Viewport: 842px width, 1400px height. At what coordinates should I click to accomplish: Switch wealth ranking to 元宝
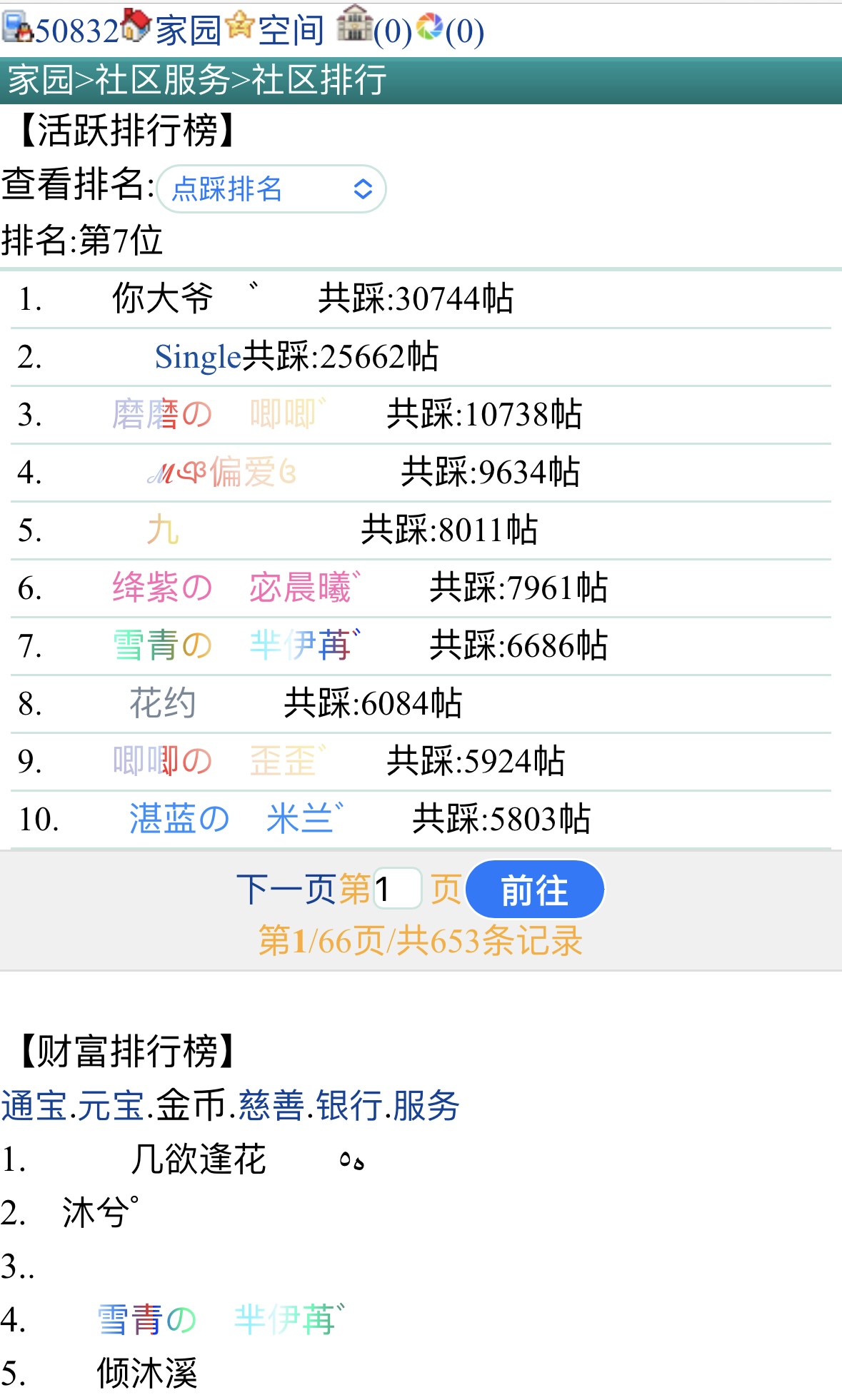pyautogui.click(x=111, y=1106)
